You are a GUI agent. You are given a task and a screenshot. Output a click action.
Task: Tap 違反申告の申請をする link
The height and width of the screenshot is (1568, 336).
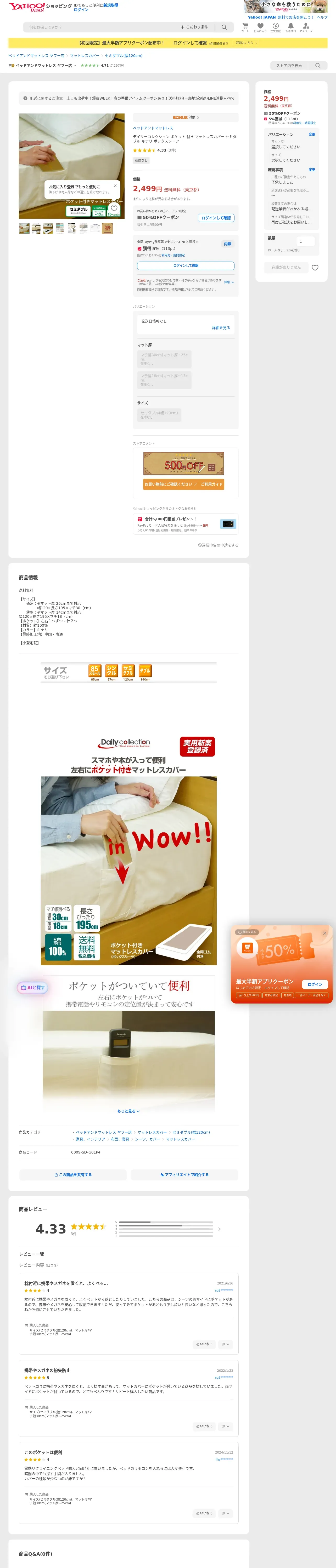[x=218, y=545]
